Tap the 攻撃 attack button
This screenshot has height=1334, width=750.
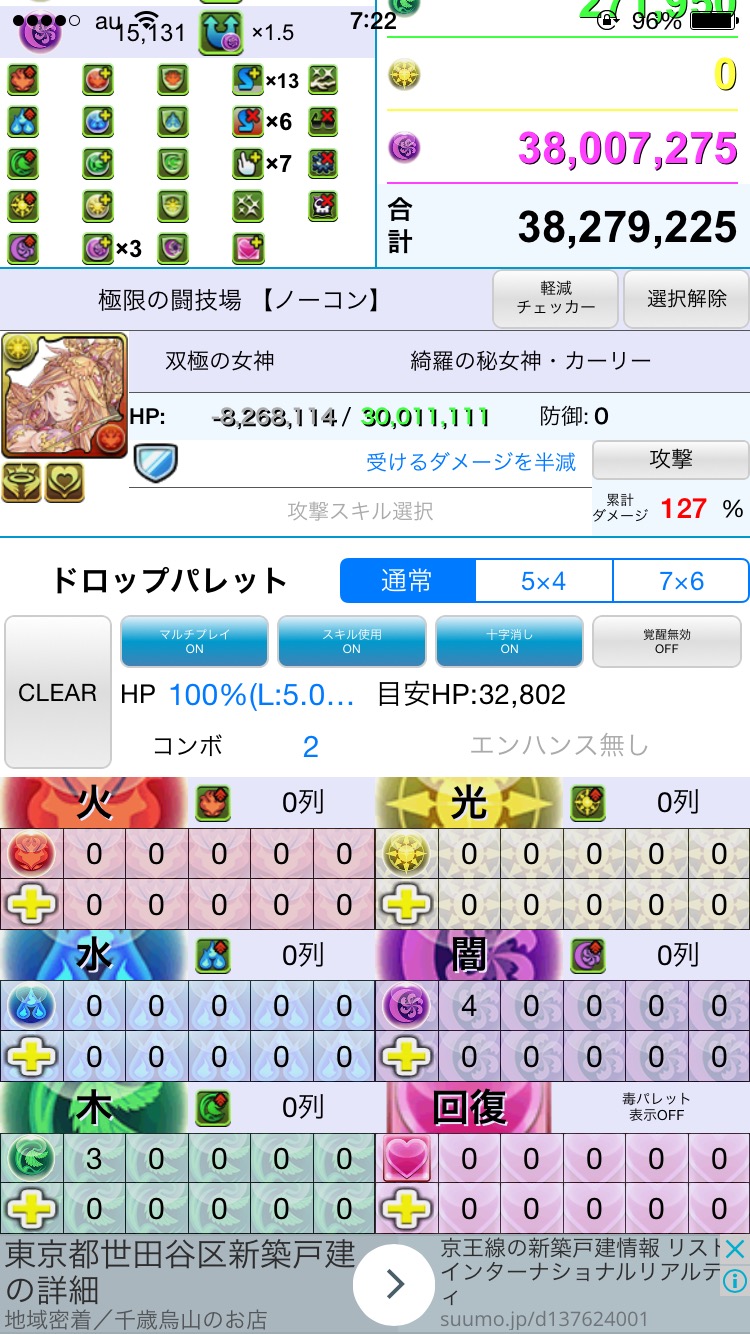coord(671,459)
